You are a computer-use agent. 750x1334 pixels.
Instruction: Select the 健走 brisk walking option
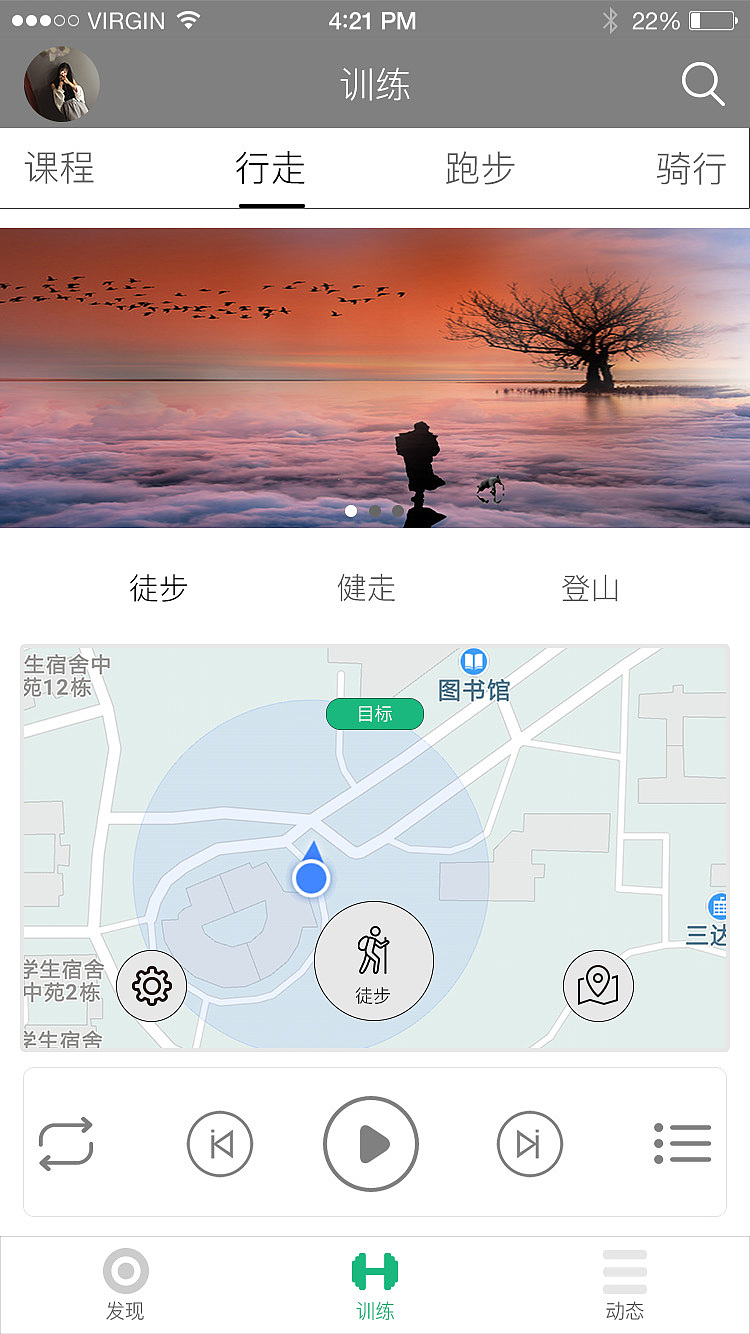[x=367, y=589]
